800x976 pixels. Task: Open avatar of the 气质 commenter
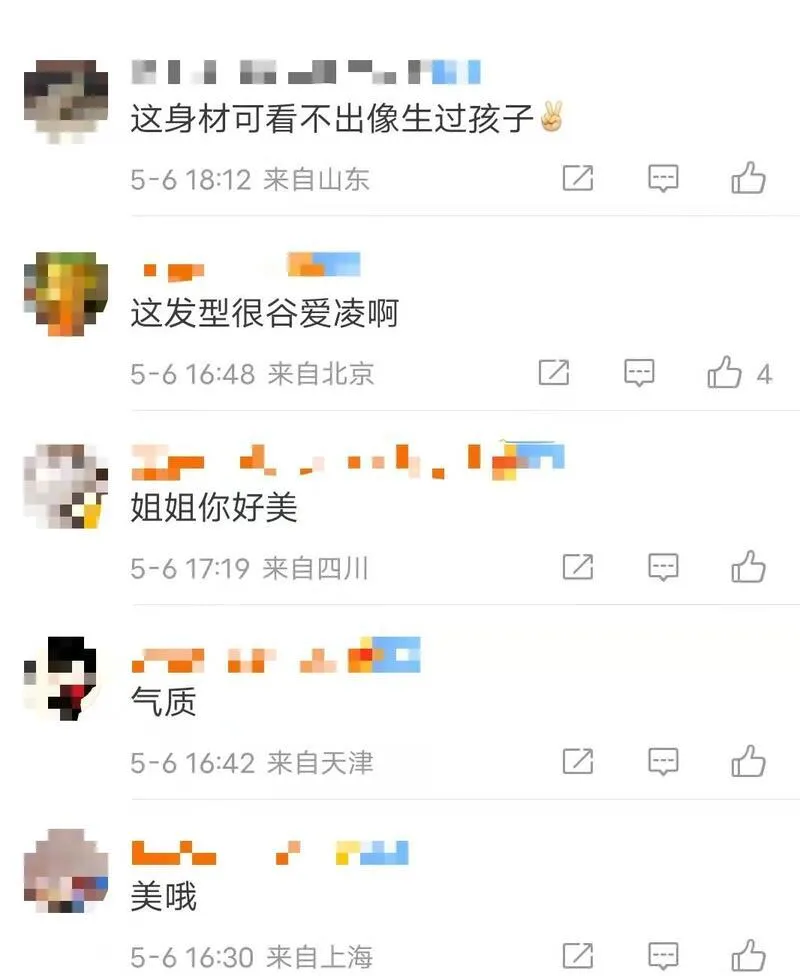point(65,680)
